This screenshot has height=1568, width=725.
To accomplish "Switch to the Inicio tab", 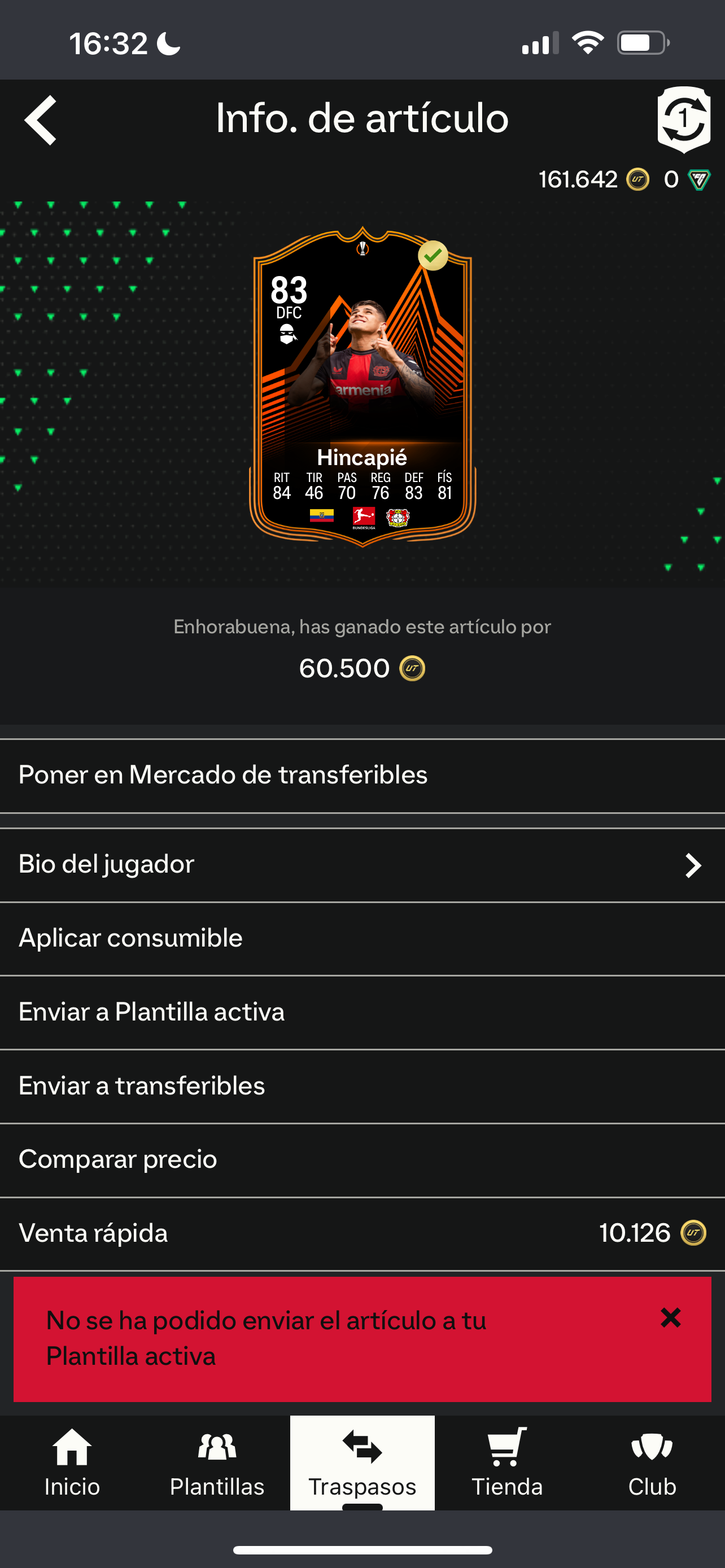I will (x=72, y=1462).
